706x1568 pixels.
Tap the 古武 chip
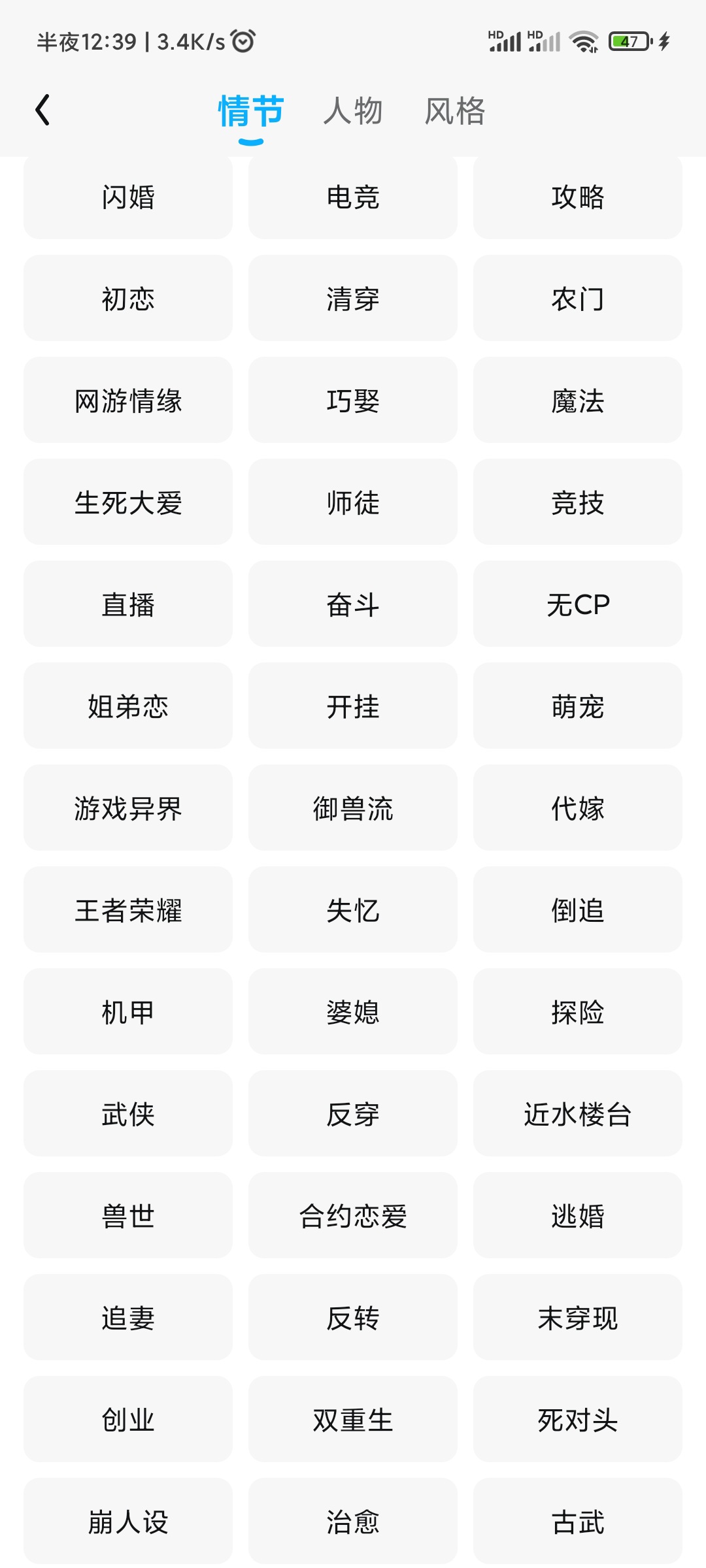[x=578, y=1521]
